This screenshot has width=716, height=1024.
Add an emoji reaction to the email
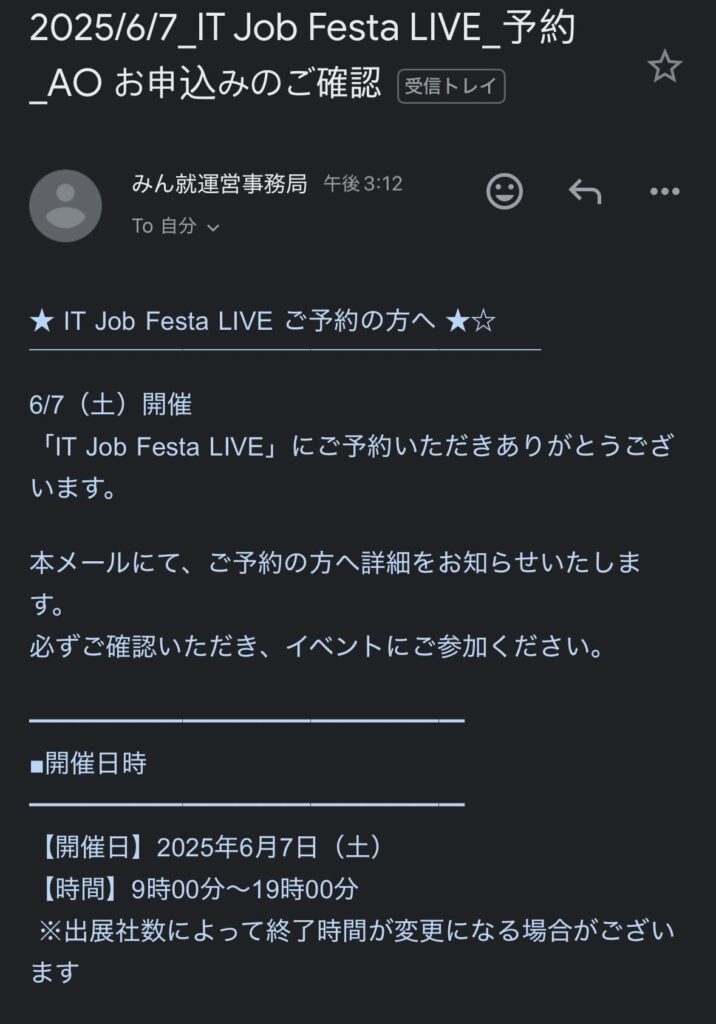point(505,191)
